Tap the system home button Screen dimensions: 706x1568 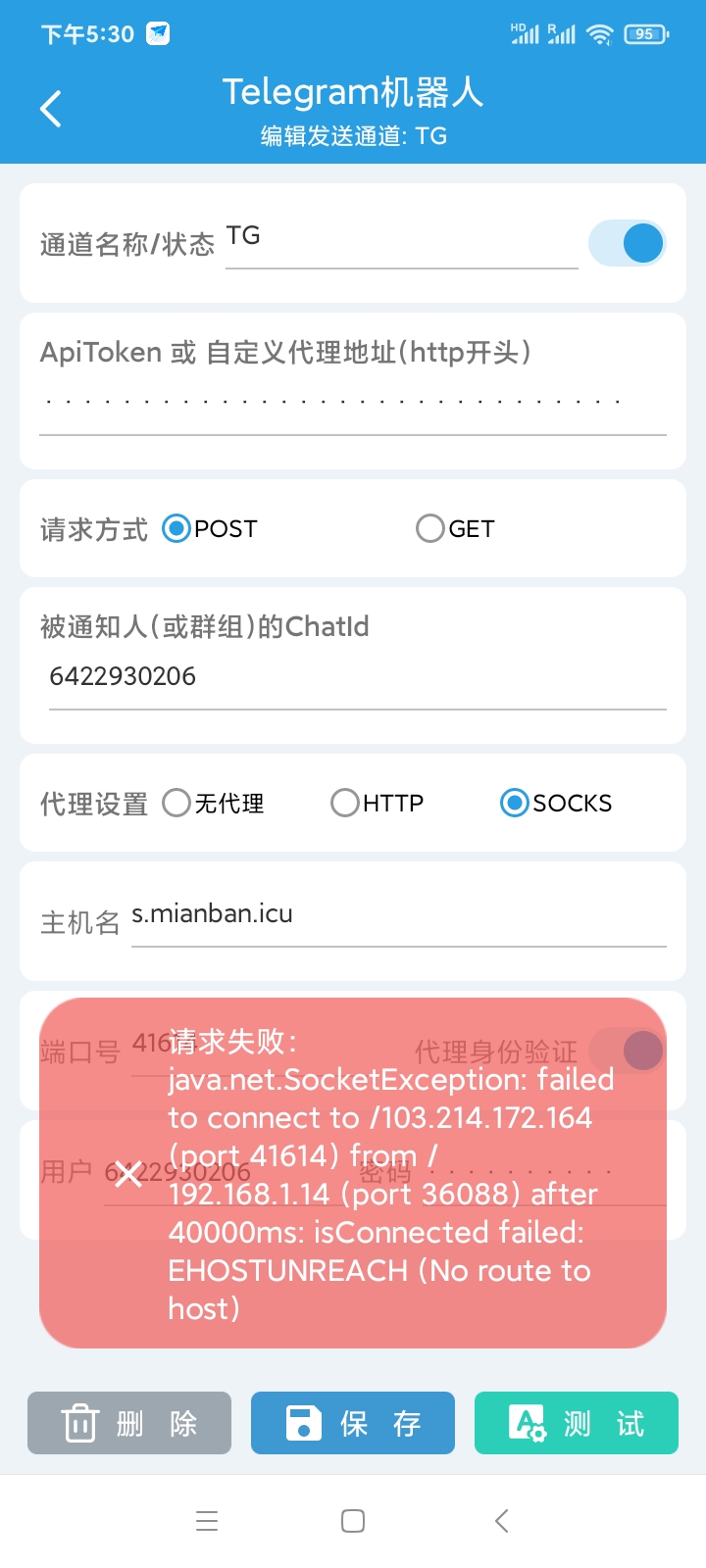(x=353, y=1521)
